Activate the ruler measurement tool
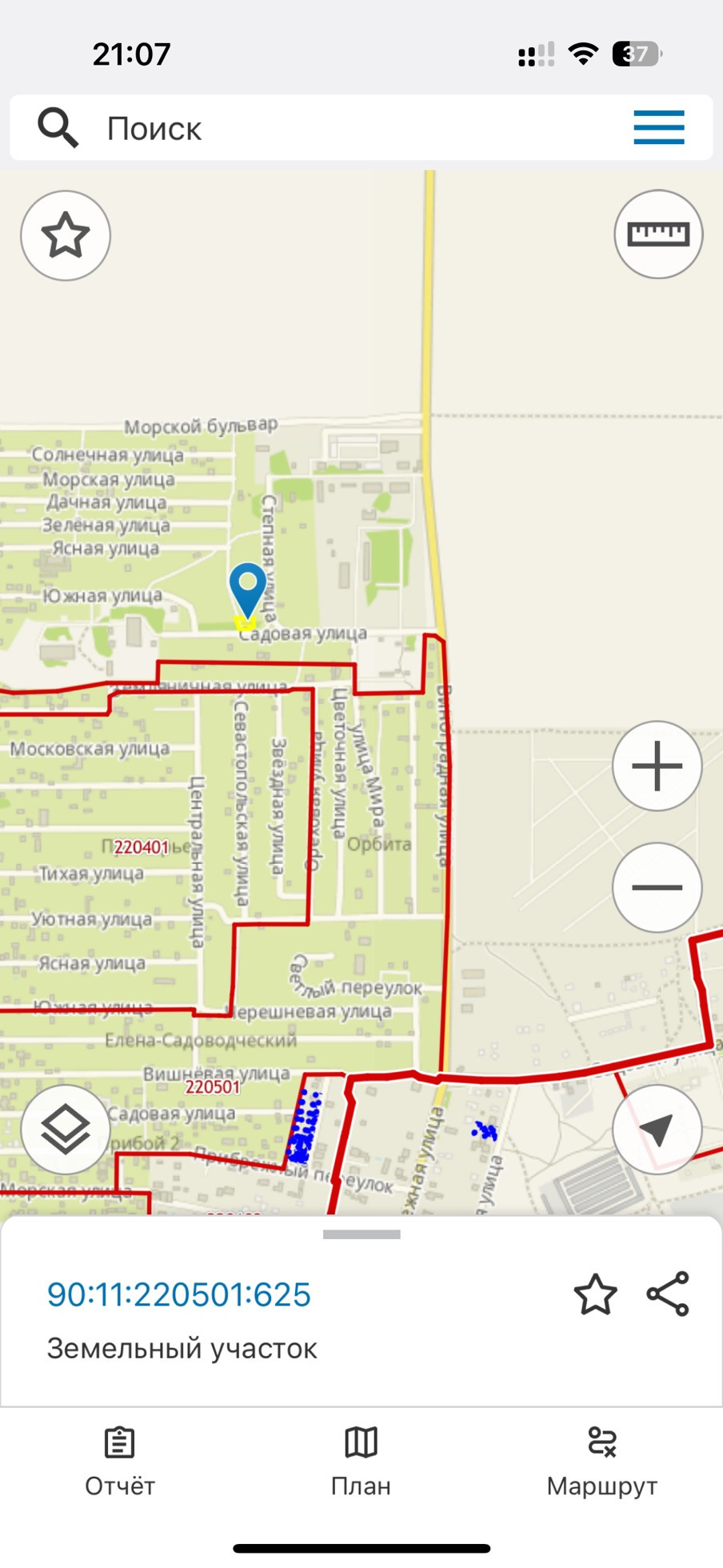The image size is (723, 1568). click(x=658, y=234)
